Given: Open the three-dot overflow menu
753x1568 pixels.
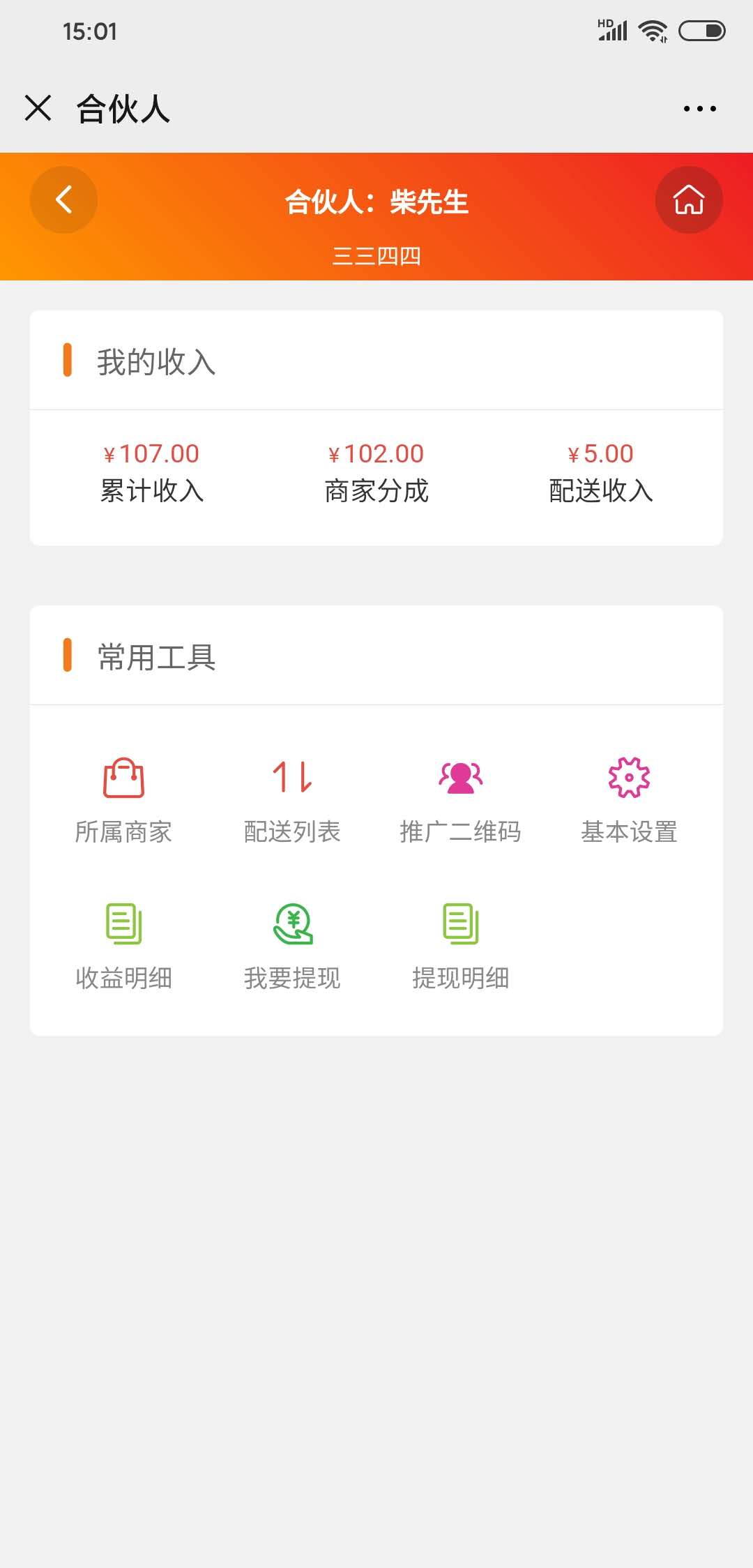Looking at the screenshot, I should [699, 109].
